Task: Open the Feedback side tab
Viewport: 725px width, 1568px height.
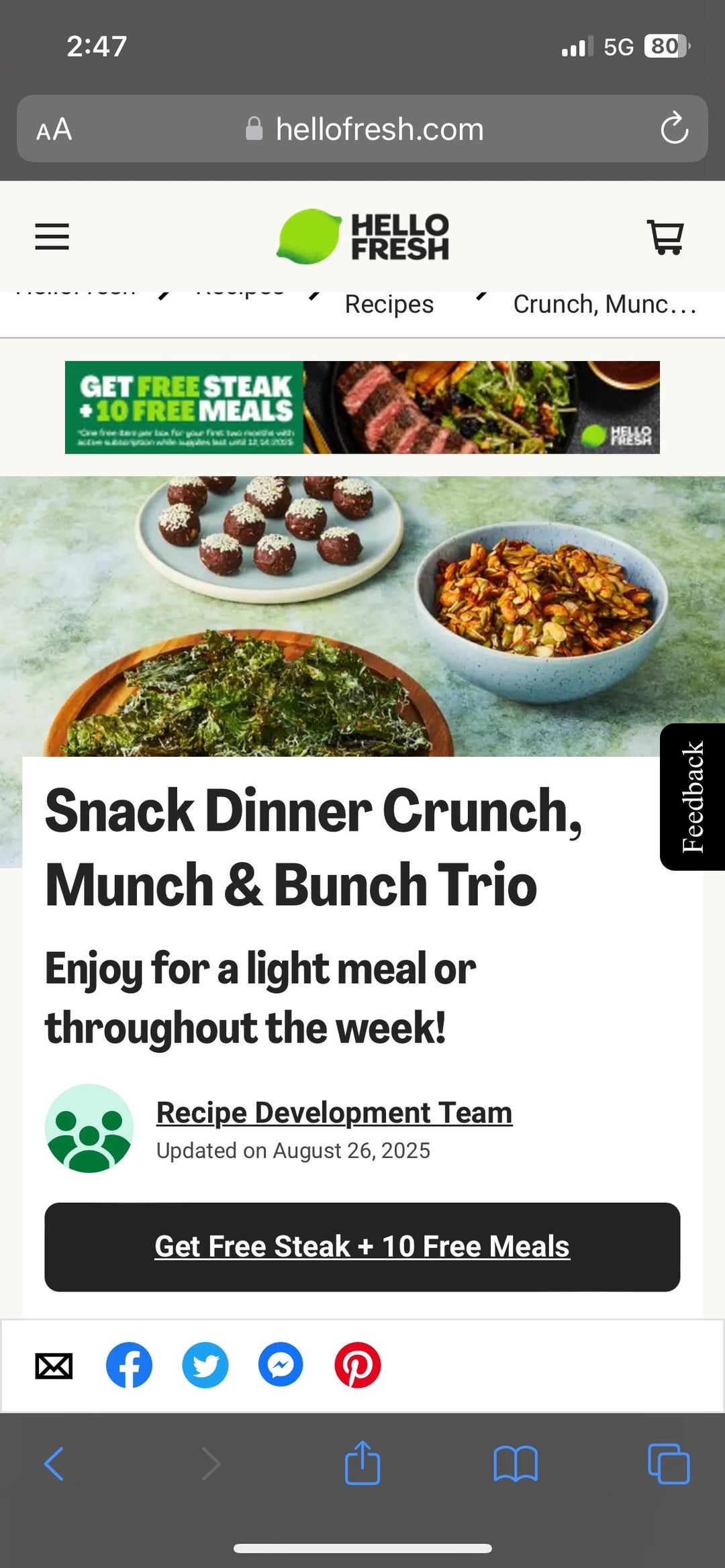Action: (x=692, y=797)
